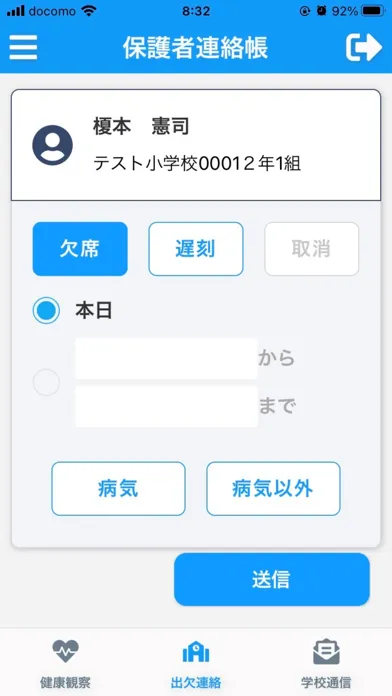Choose 病気以外 as the reason

[273, 489]
